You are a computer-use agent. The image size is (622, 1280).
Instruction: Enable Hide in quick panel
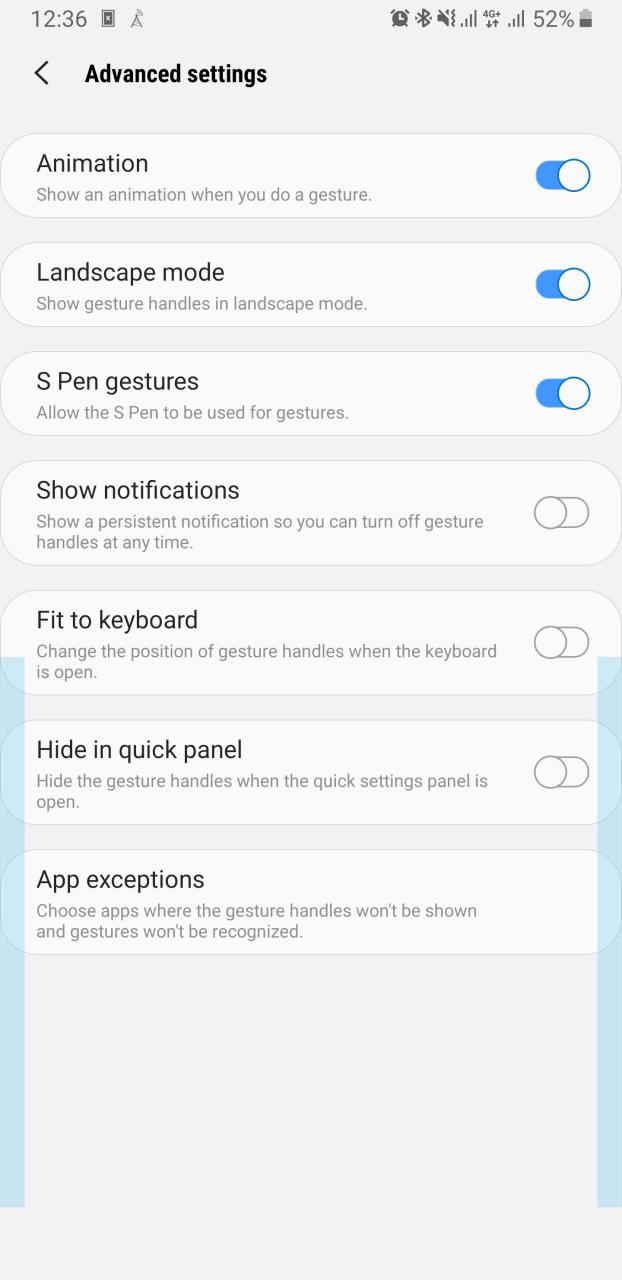(561, 772)
